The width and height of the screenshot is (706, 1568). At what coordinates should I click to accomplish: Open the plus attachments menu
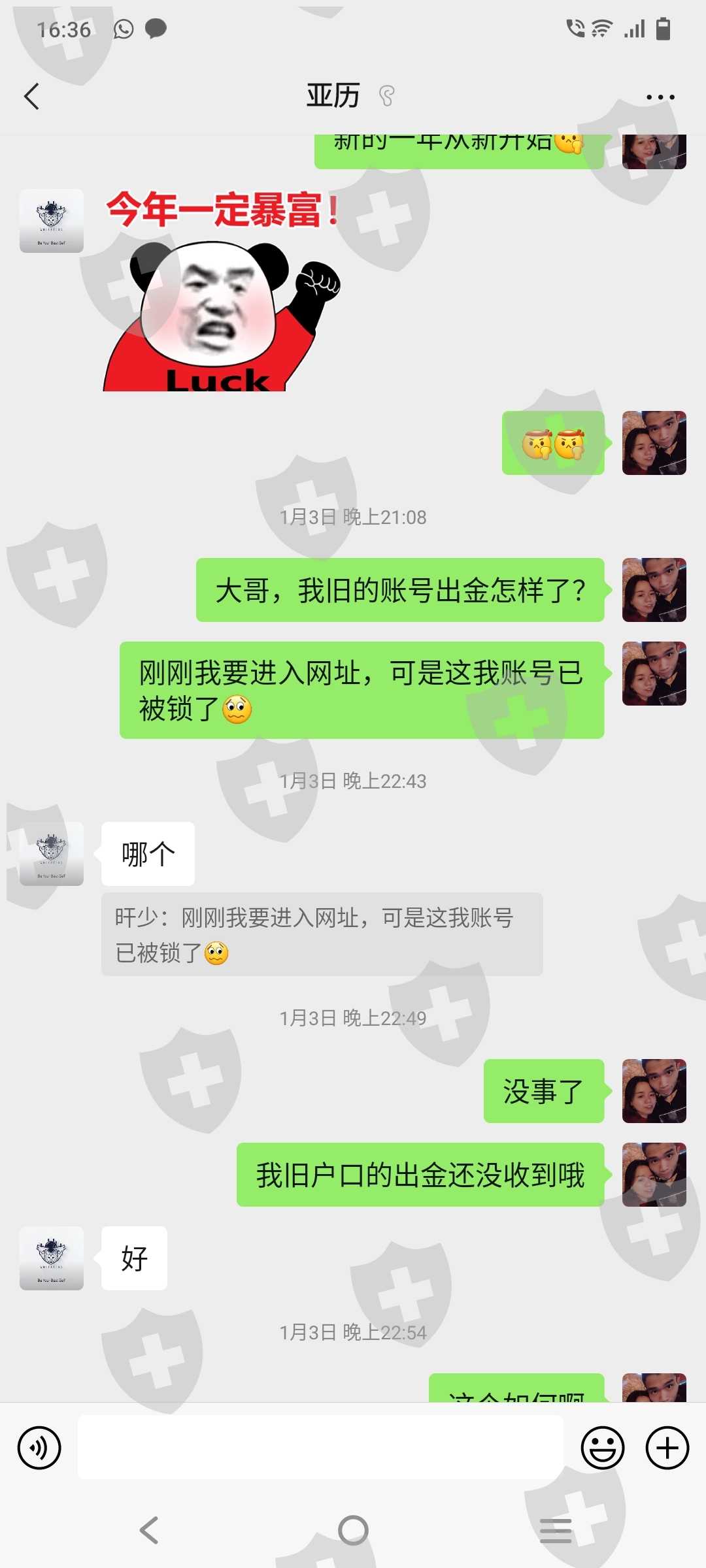tap(667, 1448)
